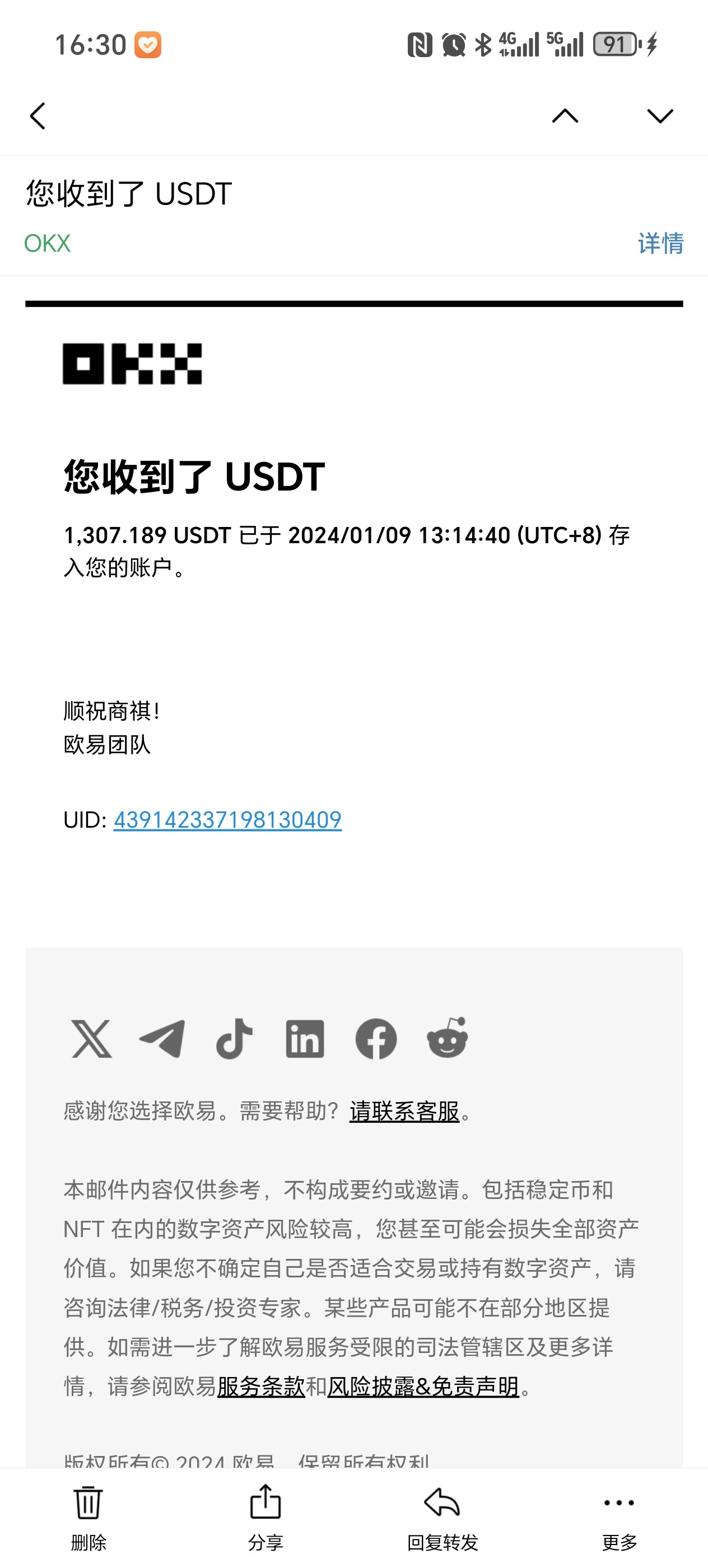Viewport: 708px width, 1568px height.
Task: Jump to the next email
Action: [x=660, y=116]
